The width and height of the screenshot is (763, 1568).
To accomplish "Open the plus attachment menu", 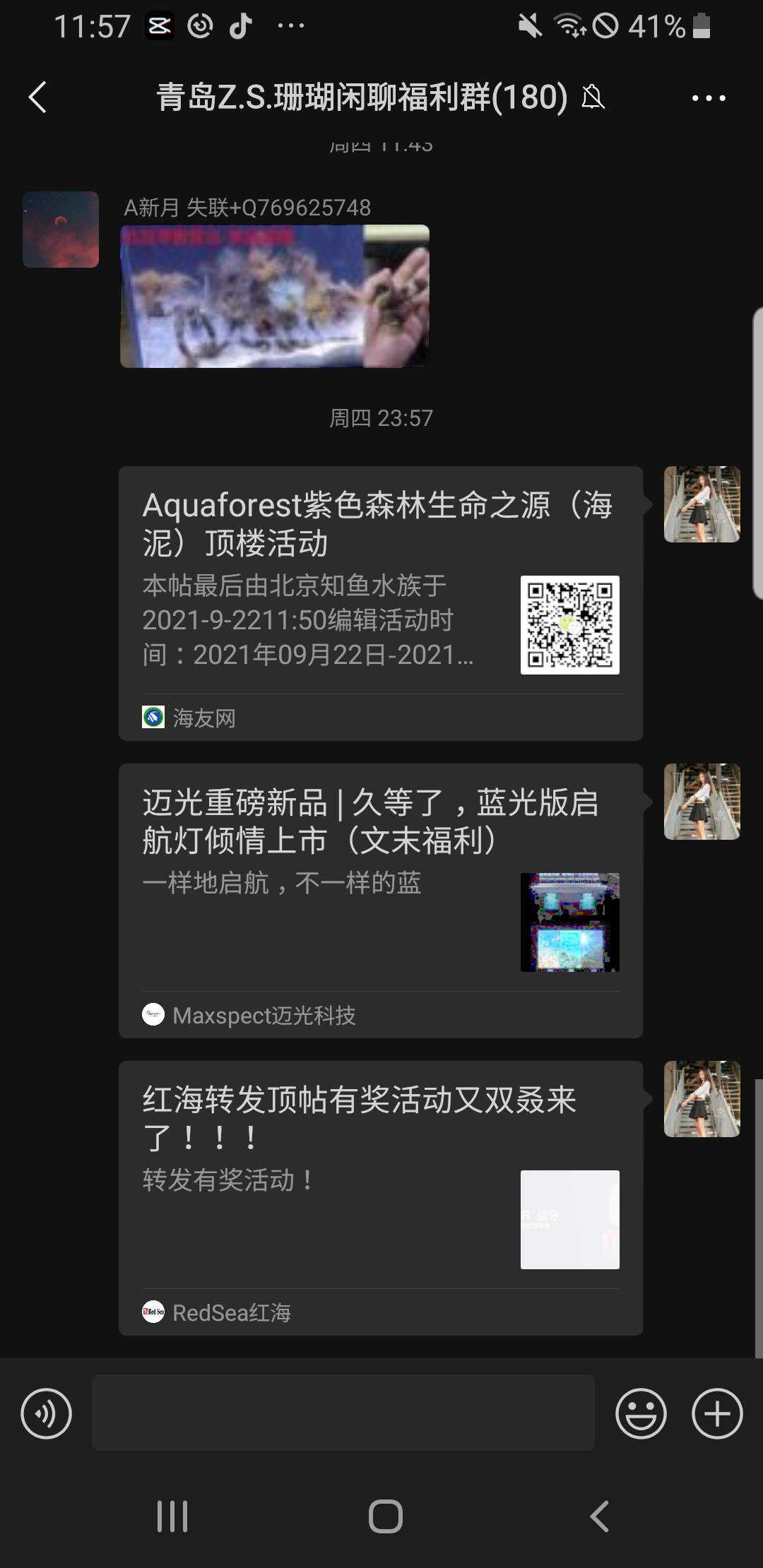I will tap(716, 1413).
